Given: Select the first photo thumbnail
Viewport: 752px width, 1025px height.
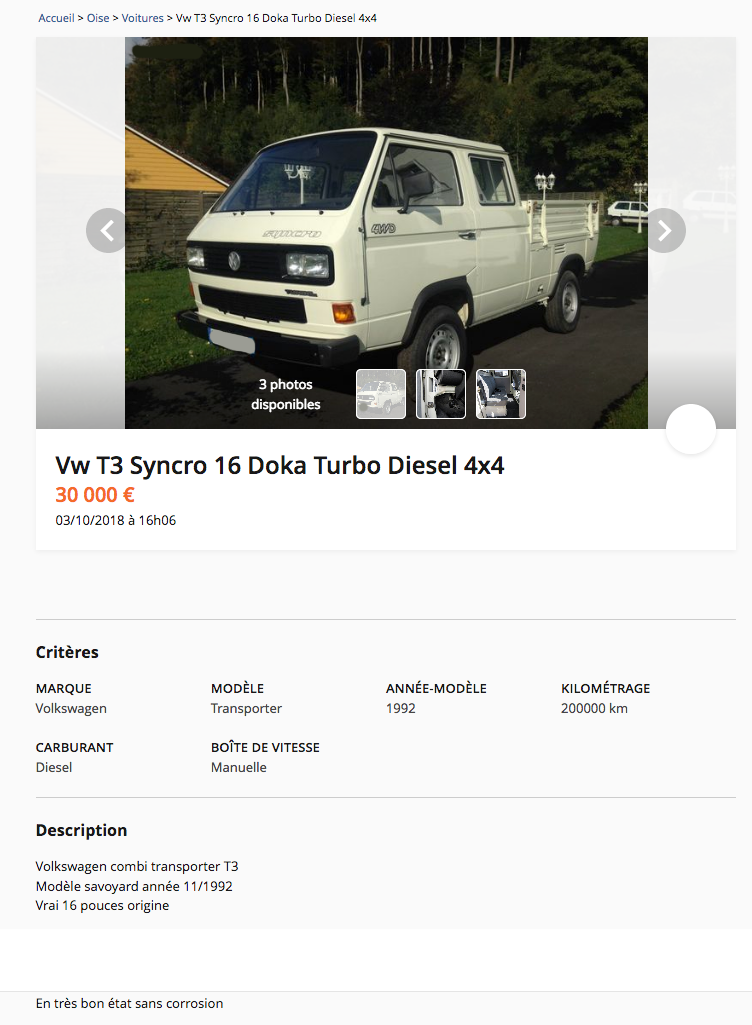Looking at the screenshot, I should pyautogui.click(x=381, y=394).
